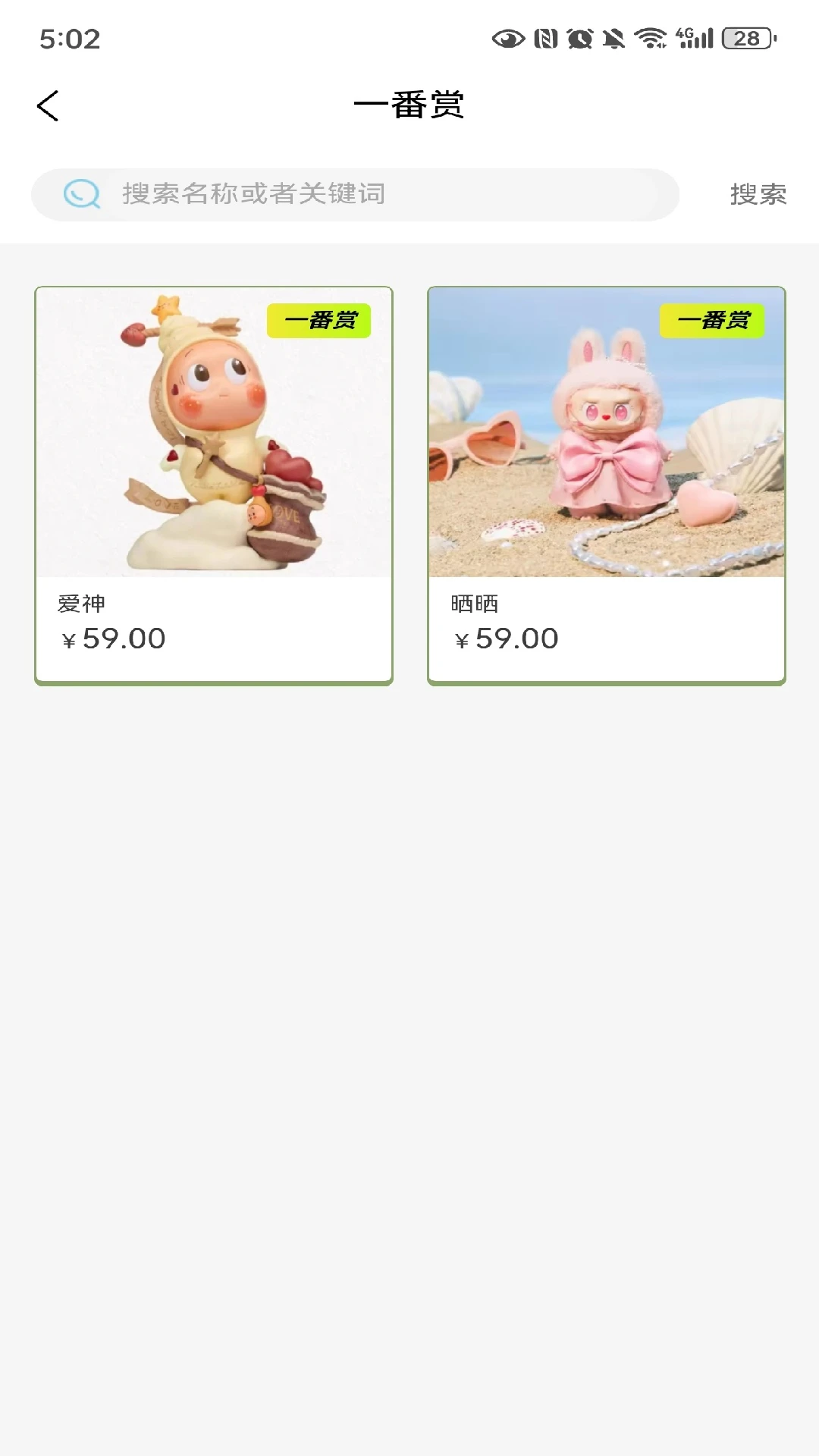Focus the 搜索名称或者关键词 search field
This screenshot has width=819, height=1456.
click(379, 195)
